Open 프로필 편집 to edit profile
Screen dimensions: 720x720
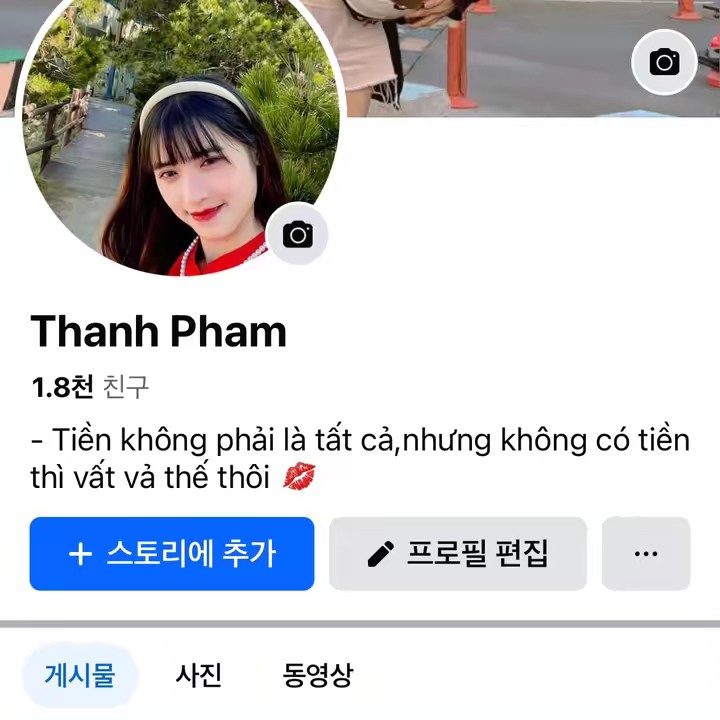tap(458, 554)
